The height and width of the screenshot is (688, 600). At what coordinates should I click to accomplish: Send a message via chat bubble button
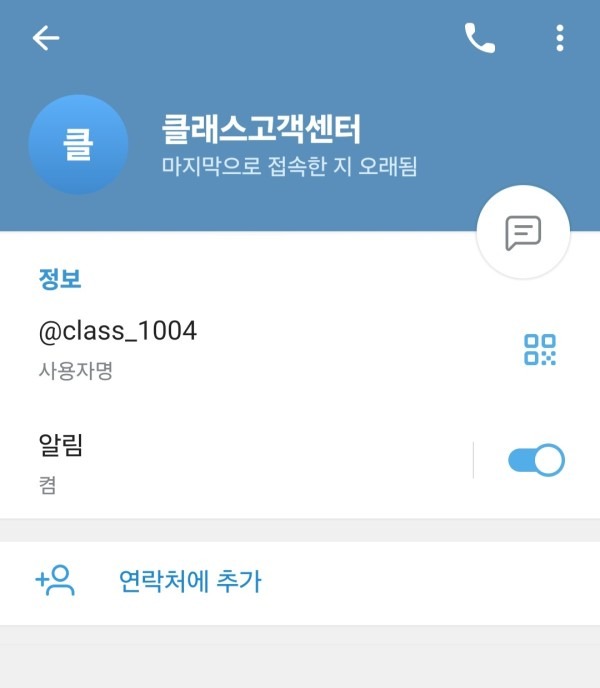[x=523, y=232]
